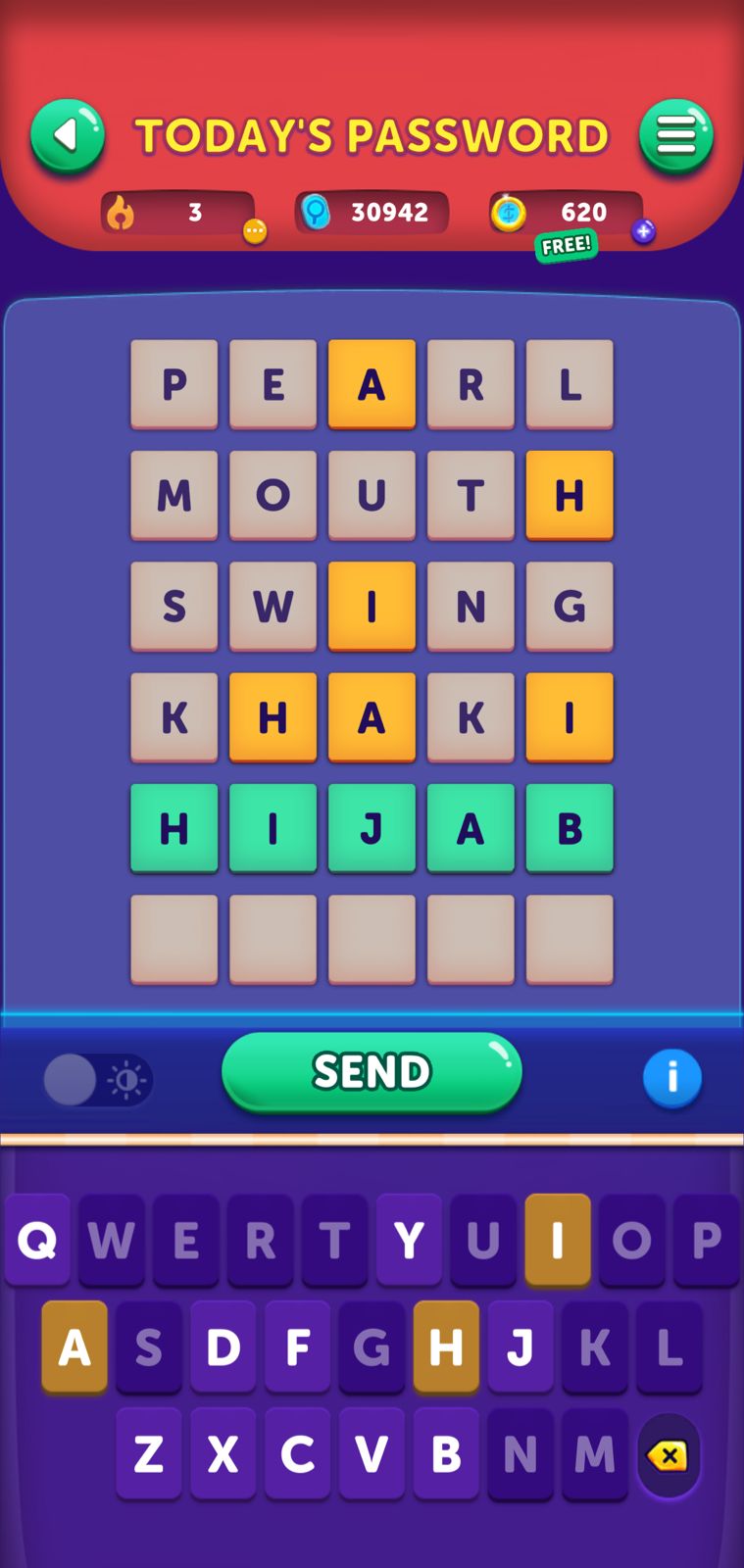The width and height of the screenshot is (744, 1568).
Task: Open the blue info button
Action: click(x=671, y=1078)
